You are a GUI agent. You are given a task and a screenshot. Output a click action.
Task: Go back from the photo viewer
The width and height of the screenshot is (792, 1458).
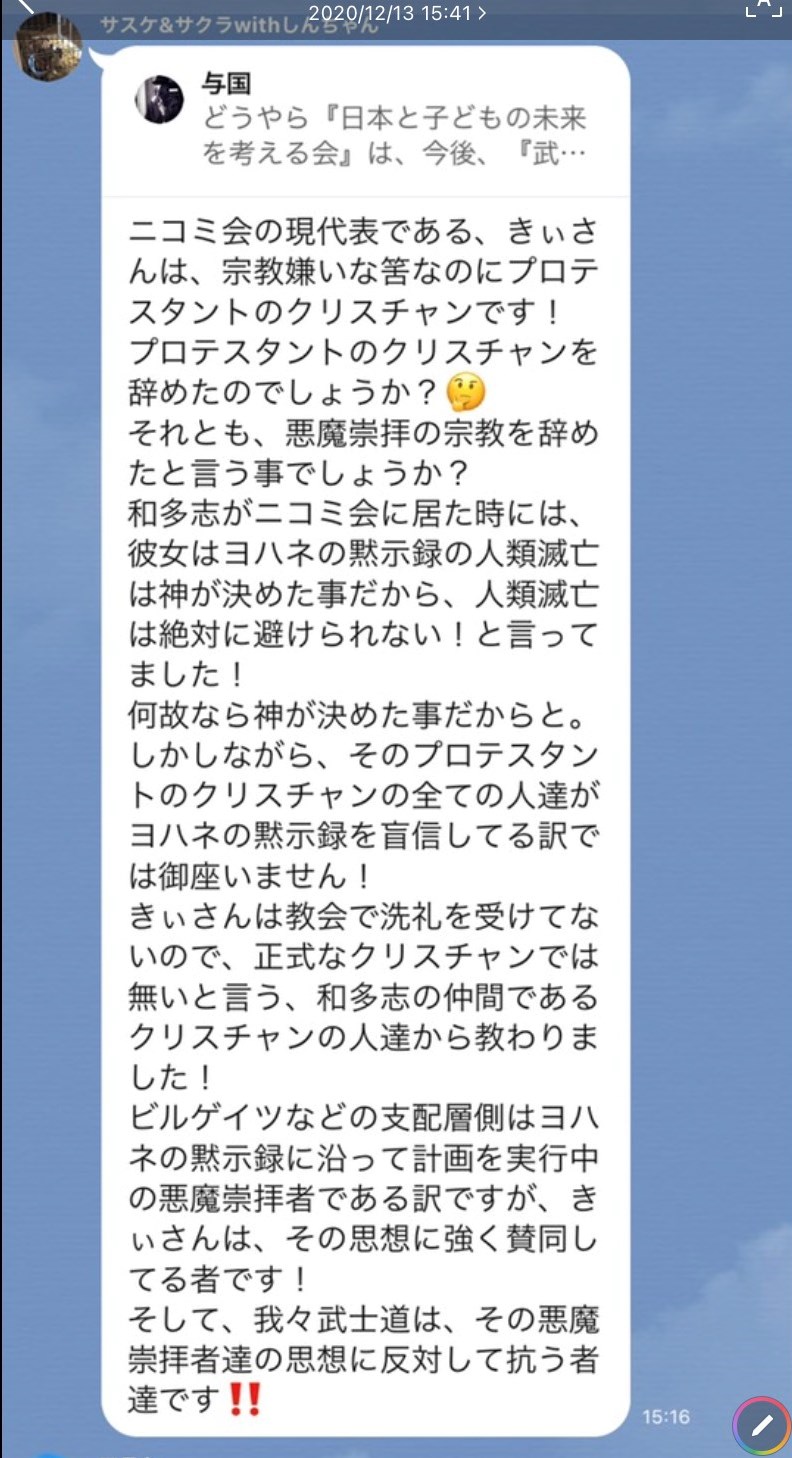pyautogui.click(x=22, y=10)
